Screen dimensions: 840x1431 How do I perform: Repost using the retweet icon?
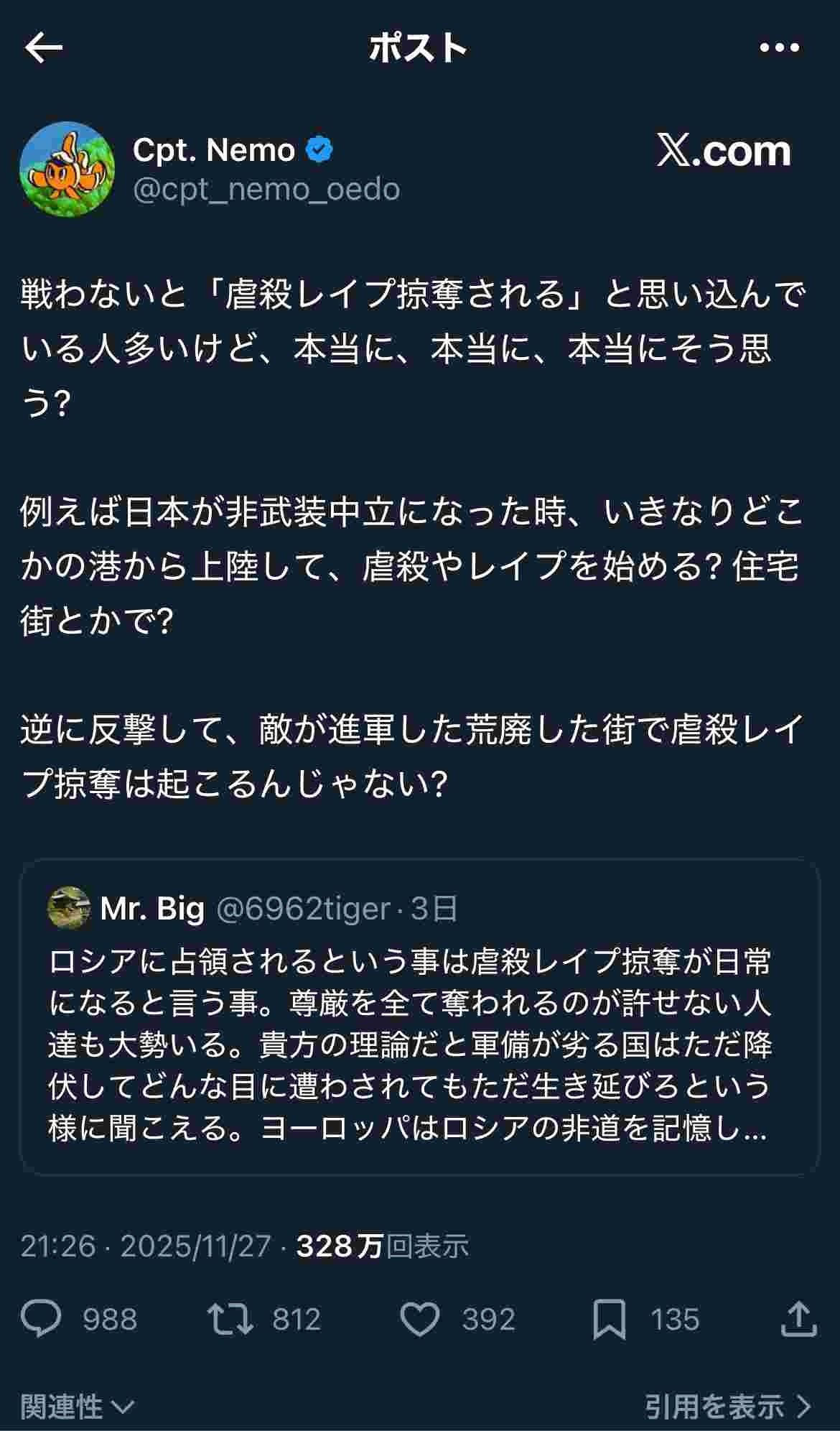click(x=230, y=1319)
